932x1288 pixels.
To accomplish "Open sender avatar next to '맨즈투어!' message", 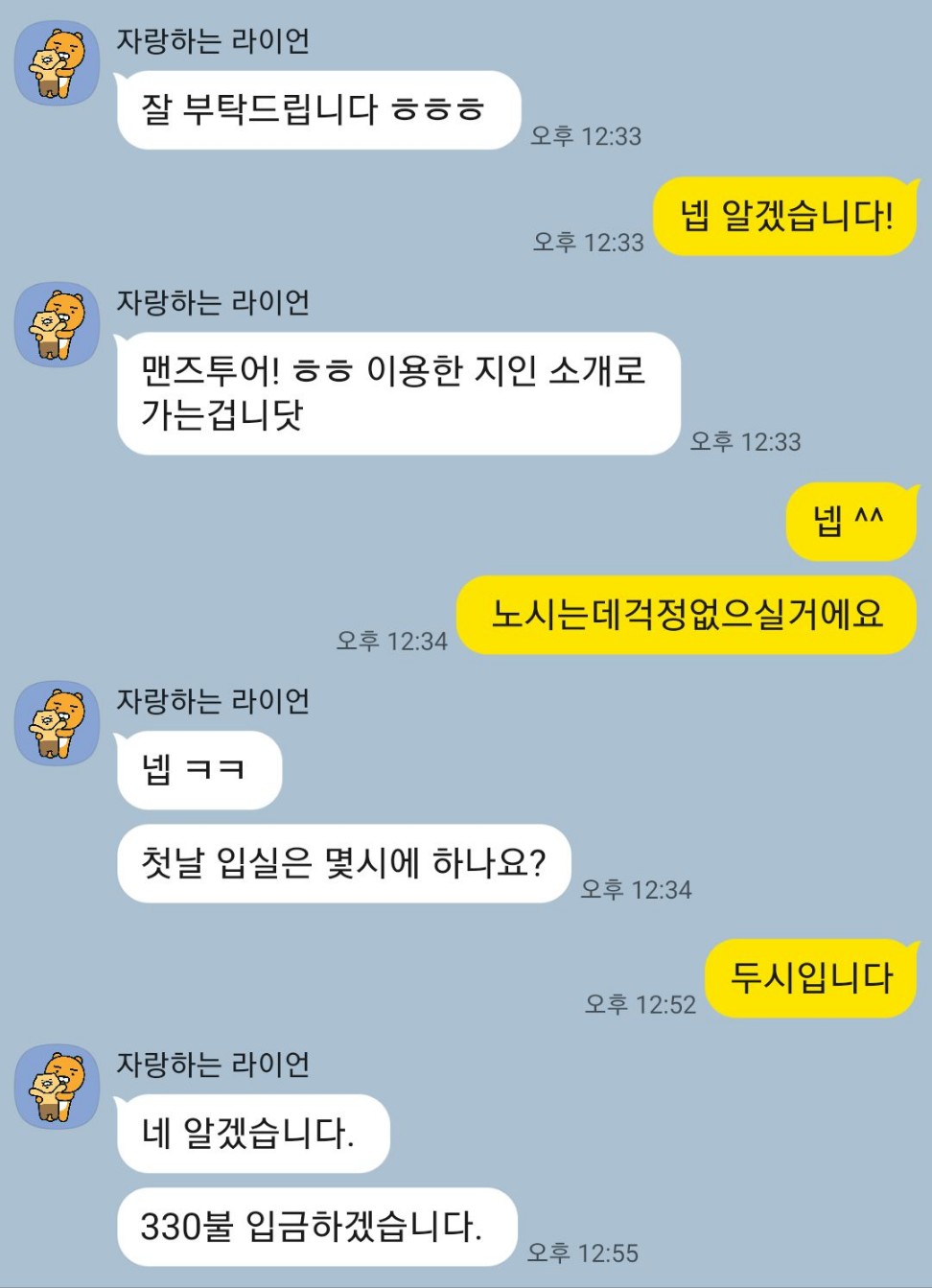I will point(57,325).
